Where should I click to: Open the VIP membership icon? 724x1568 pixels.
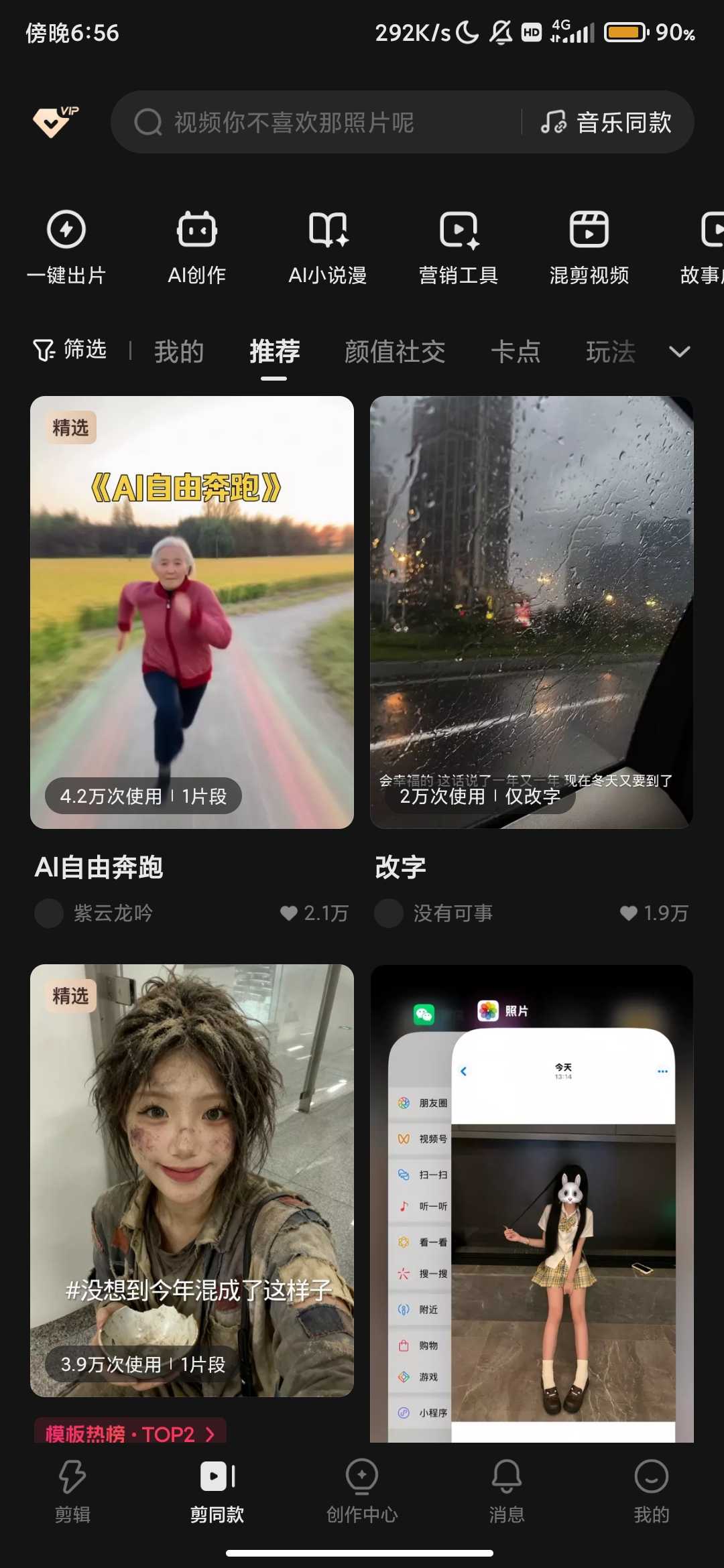tap(54, 121)
